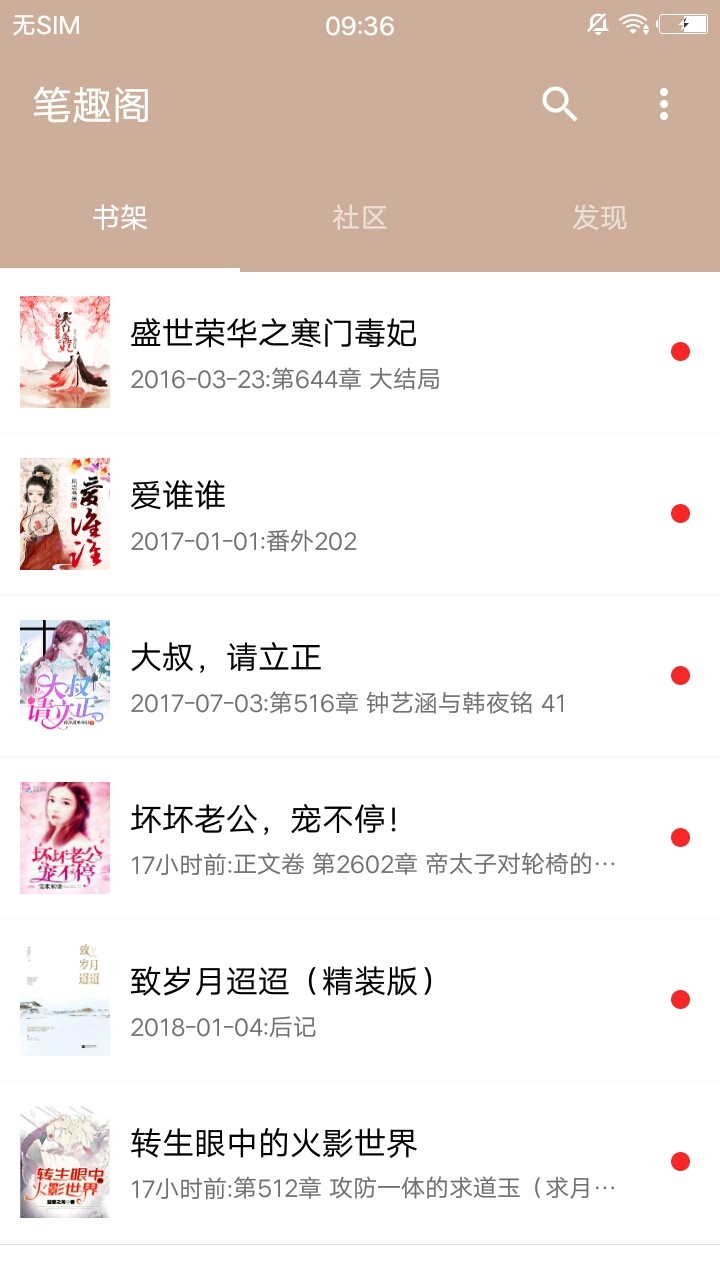Screen dimensions: 720x1280
Task: Switch to the 社区 tab
Action: pos(360,218)
